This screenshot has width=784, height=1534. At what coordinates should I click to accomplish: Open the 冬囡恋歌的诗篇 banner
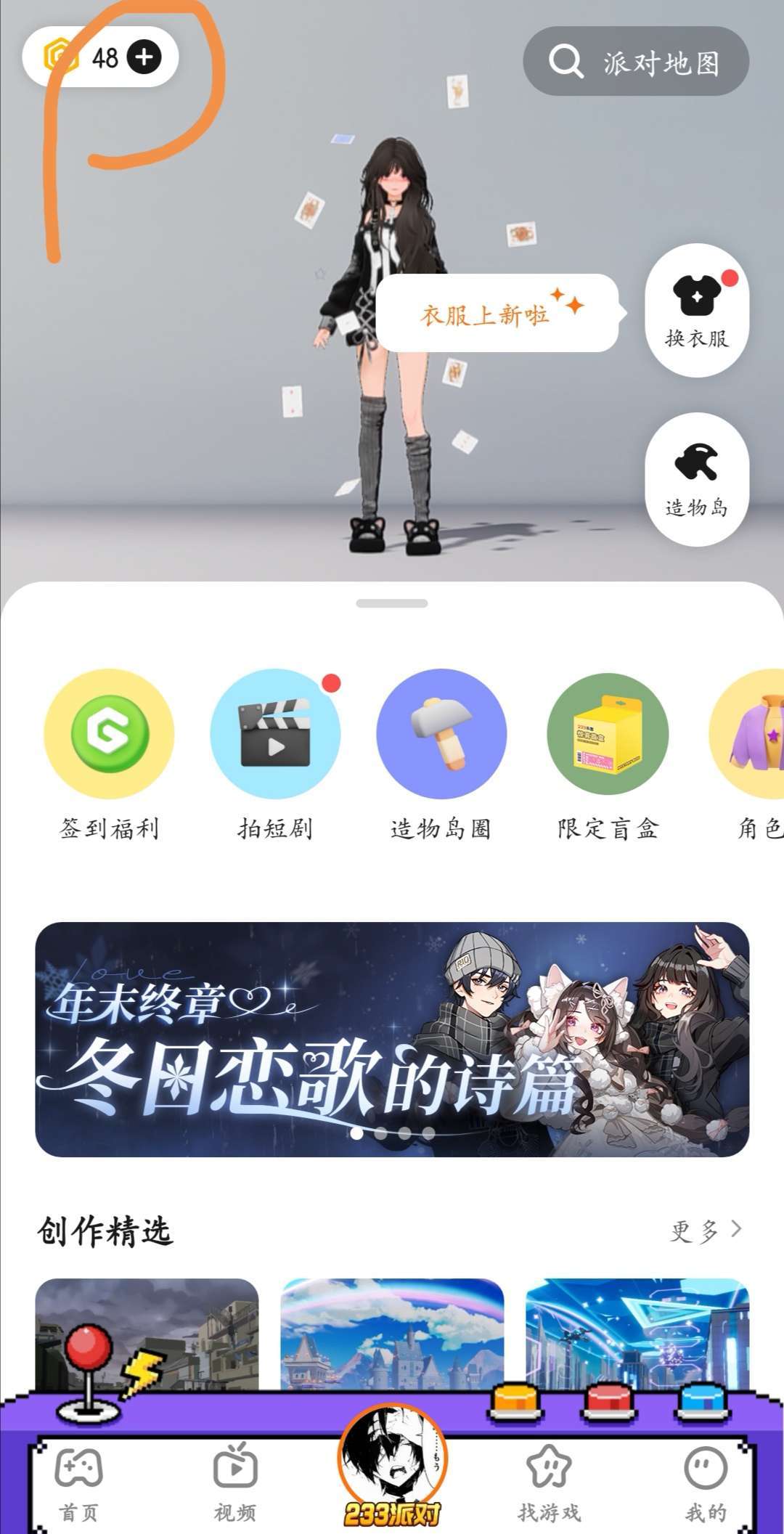[x=392, y=1039]
